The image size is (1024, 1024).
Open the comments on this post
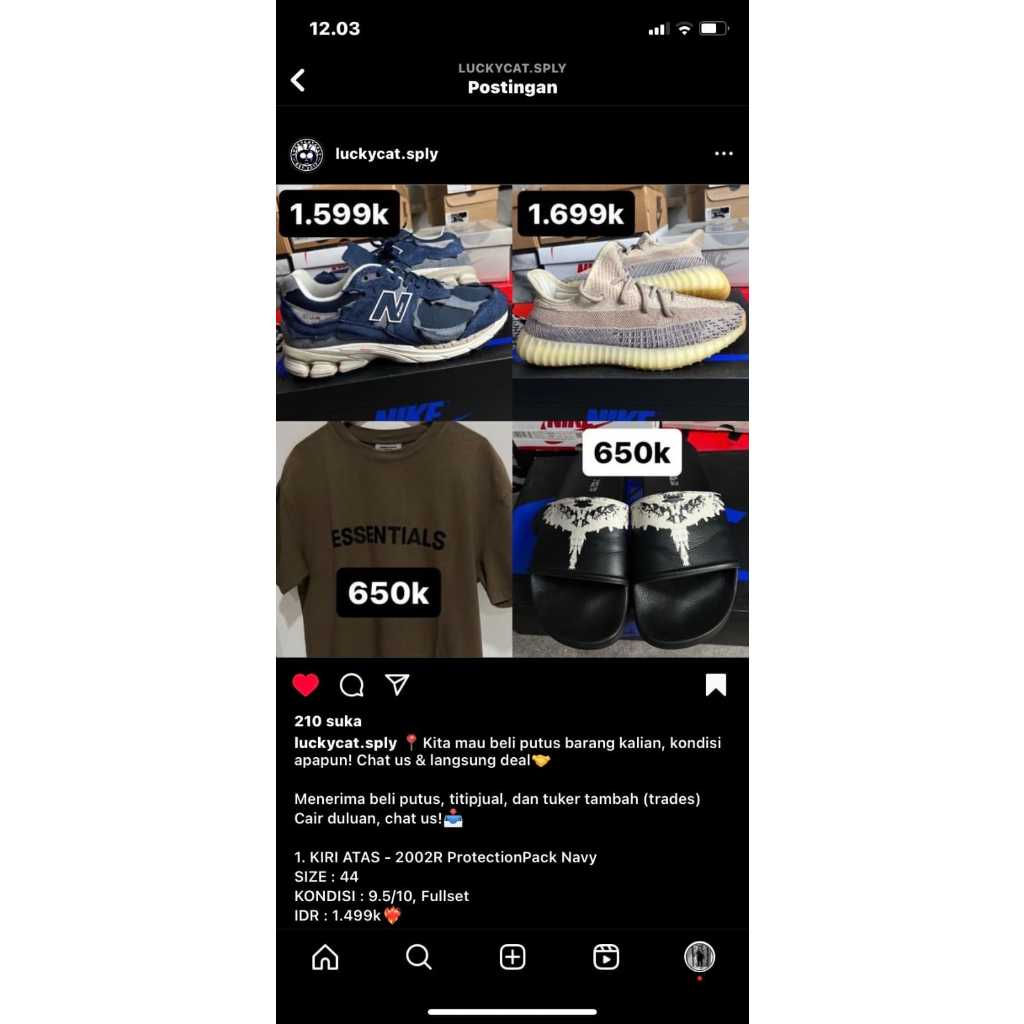[351, 685]
